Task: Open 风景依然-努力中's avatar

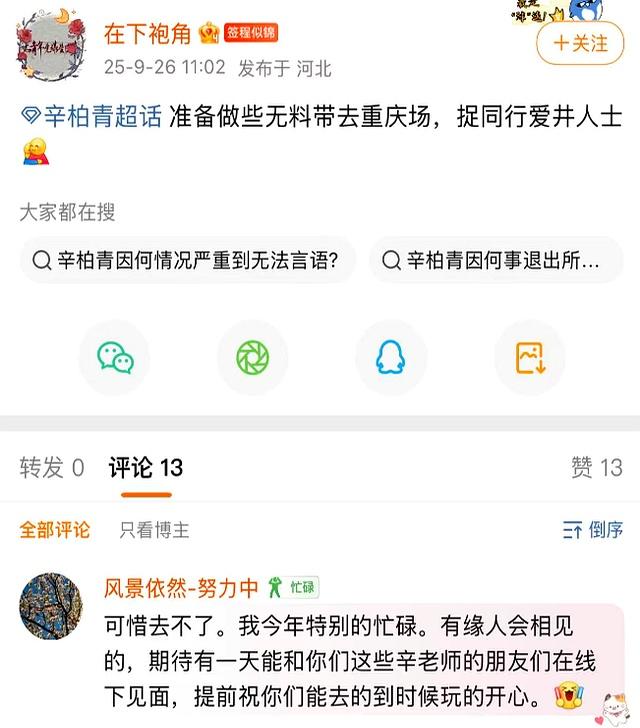Action: [51, 603]
